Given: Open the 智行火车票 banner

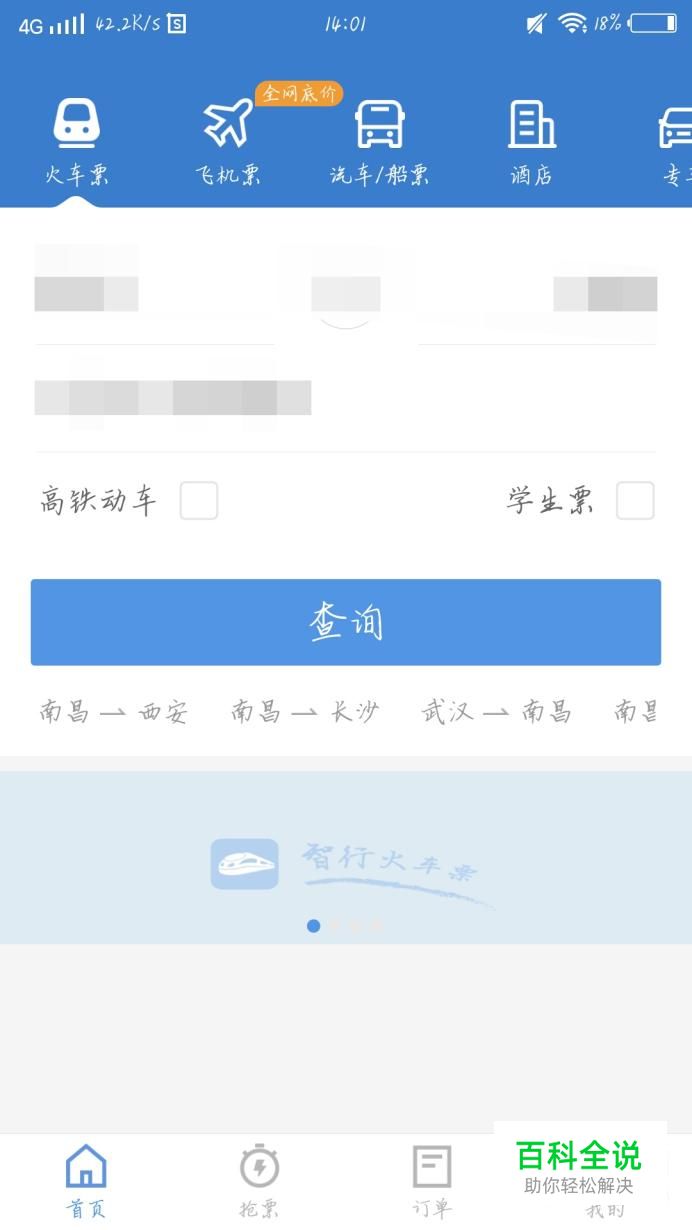Looking at the screenshot, I should (x=346, y=858).
